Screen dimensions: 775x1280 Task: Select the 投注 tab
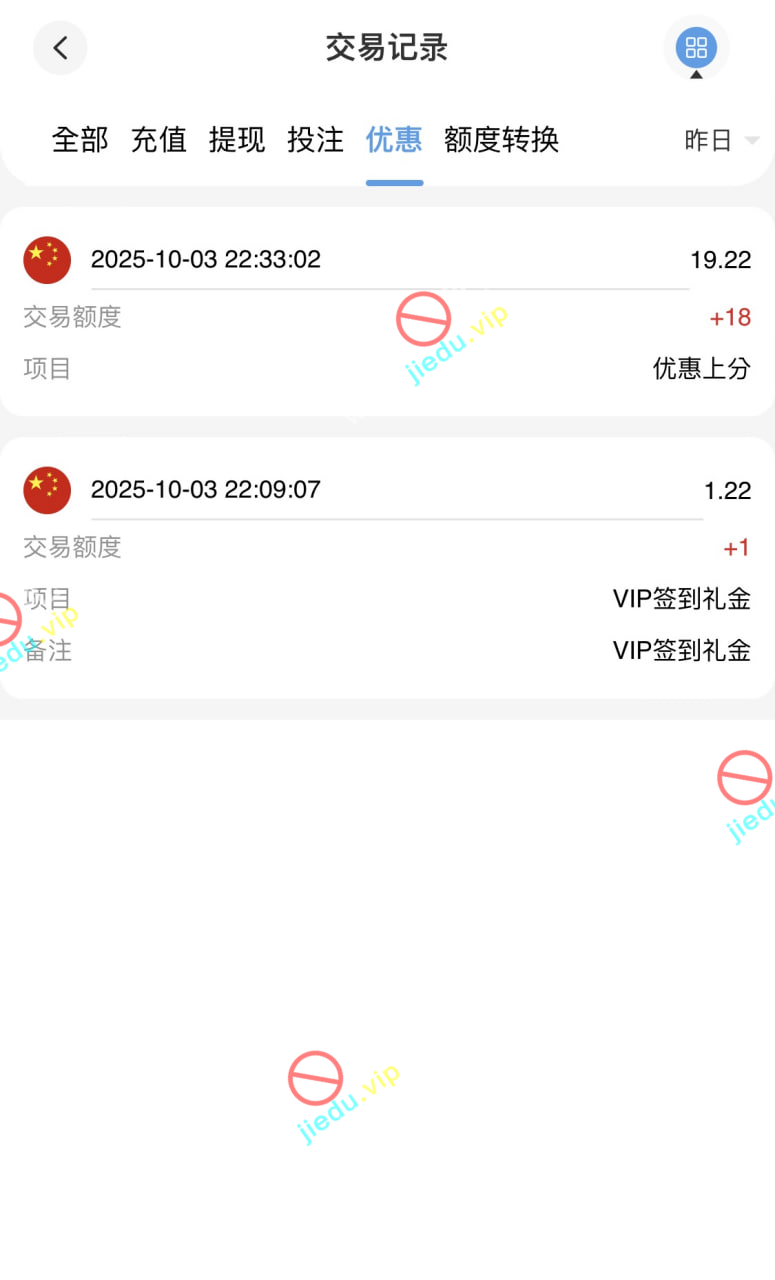315,140
